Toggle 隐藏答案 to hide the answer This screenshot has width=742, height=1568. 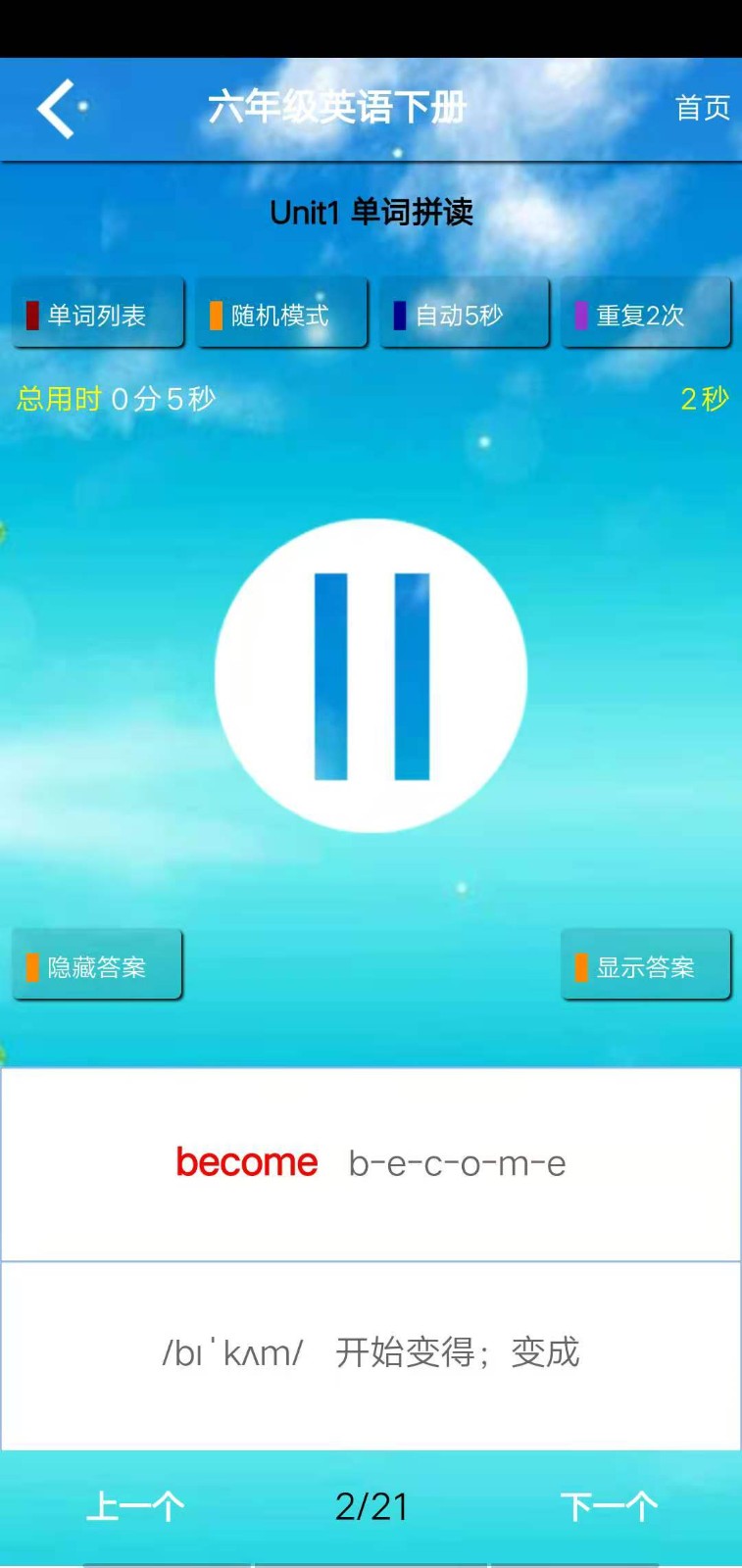98,964
